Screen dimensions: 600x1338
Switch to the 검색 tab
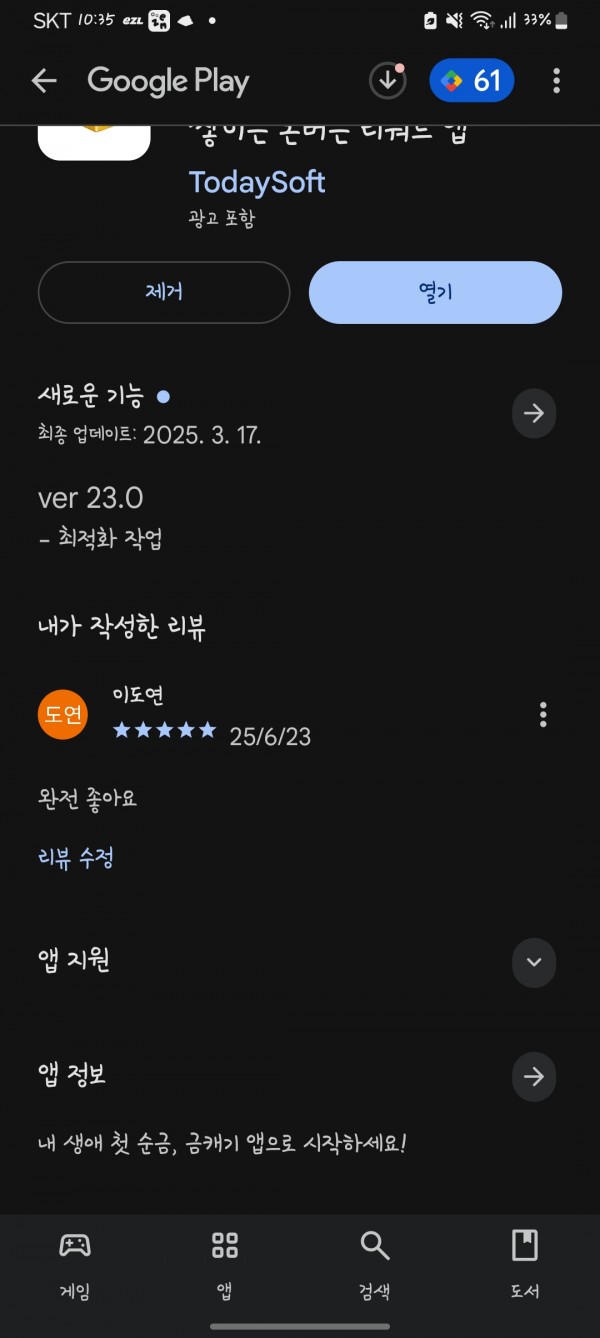(x=375, y=1264)
